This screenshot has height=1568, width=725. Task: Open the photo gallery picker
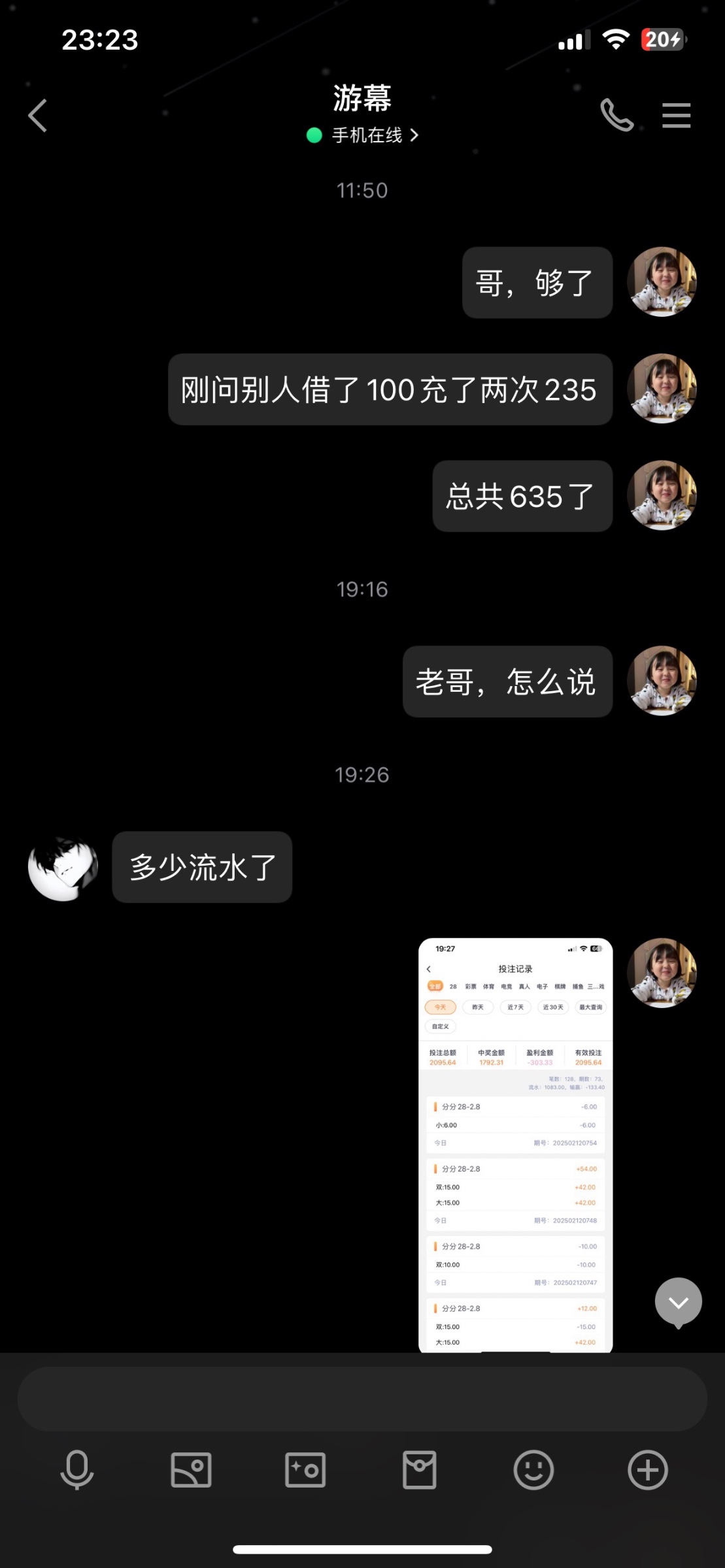click(x=191, y=1470)
